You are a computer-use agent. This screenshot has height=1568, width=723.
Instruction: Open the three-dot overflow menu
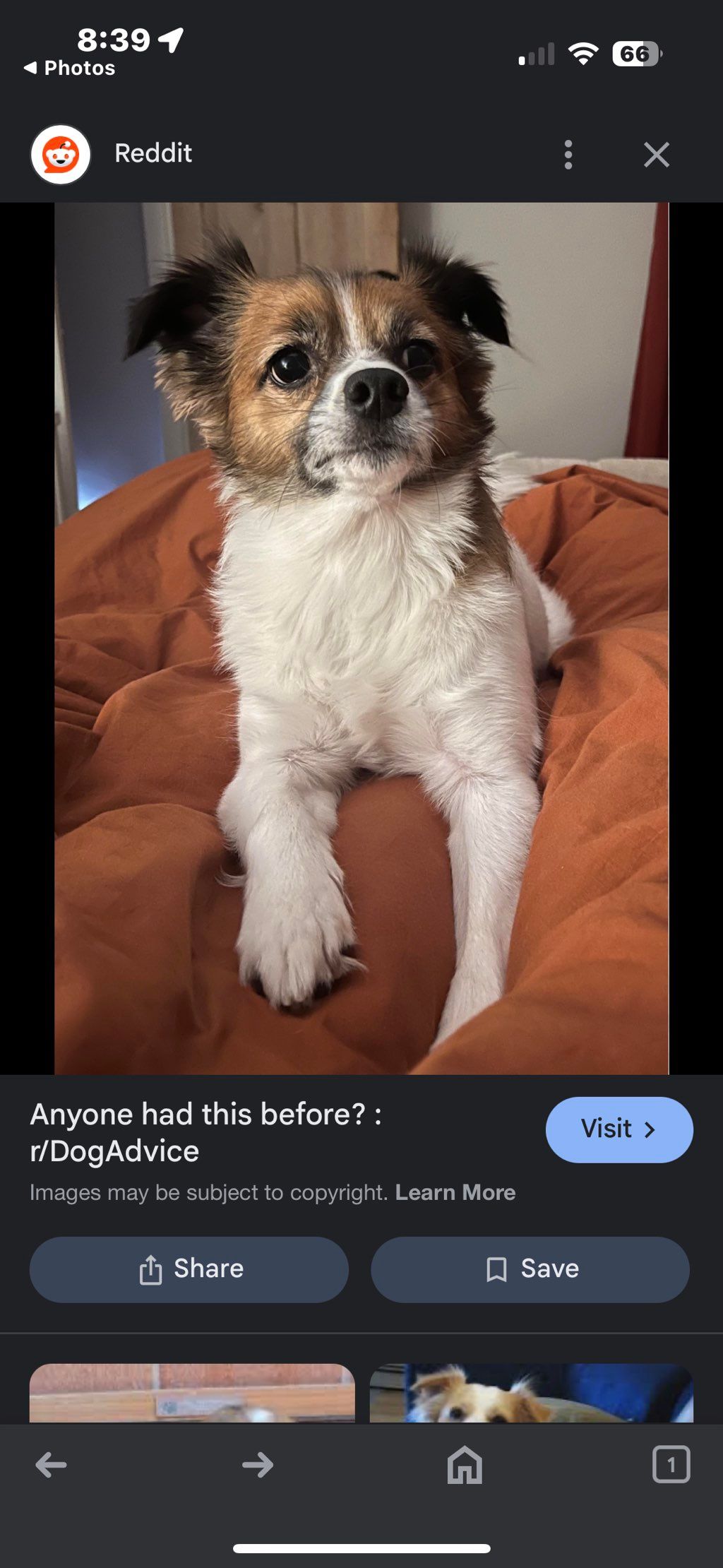pos(568,155)
